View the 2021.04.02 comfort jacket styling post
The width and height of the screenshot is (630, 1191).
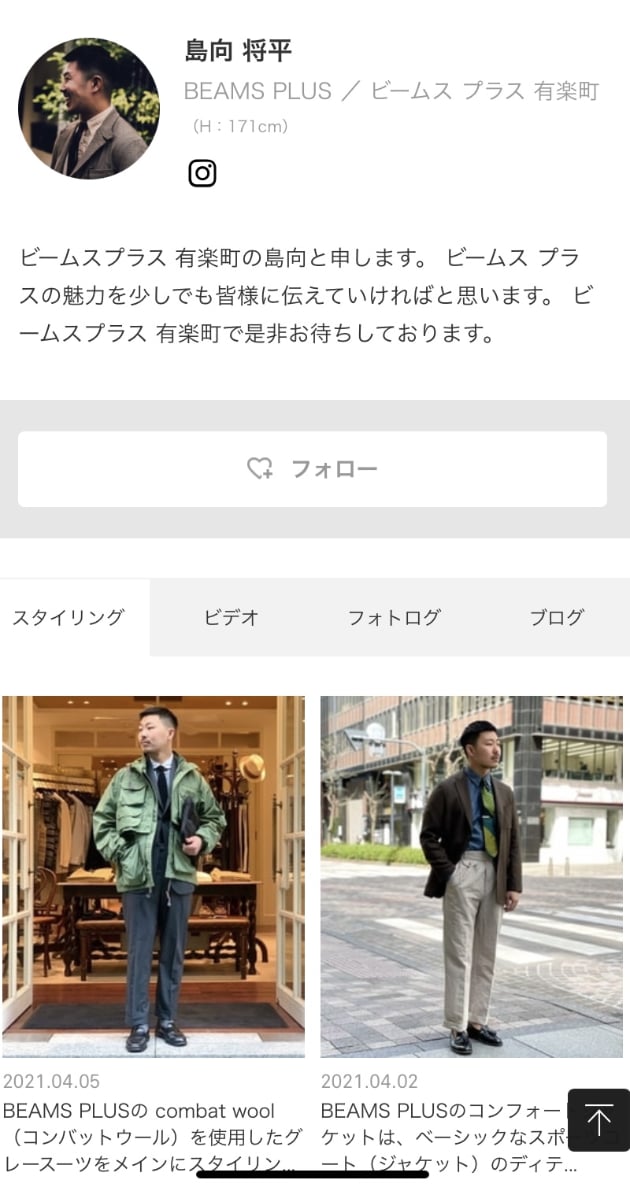click(x=471, y=877)
